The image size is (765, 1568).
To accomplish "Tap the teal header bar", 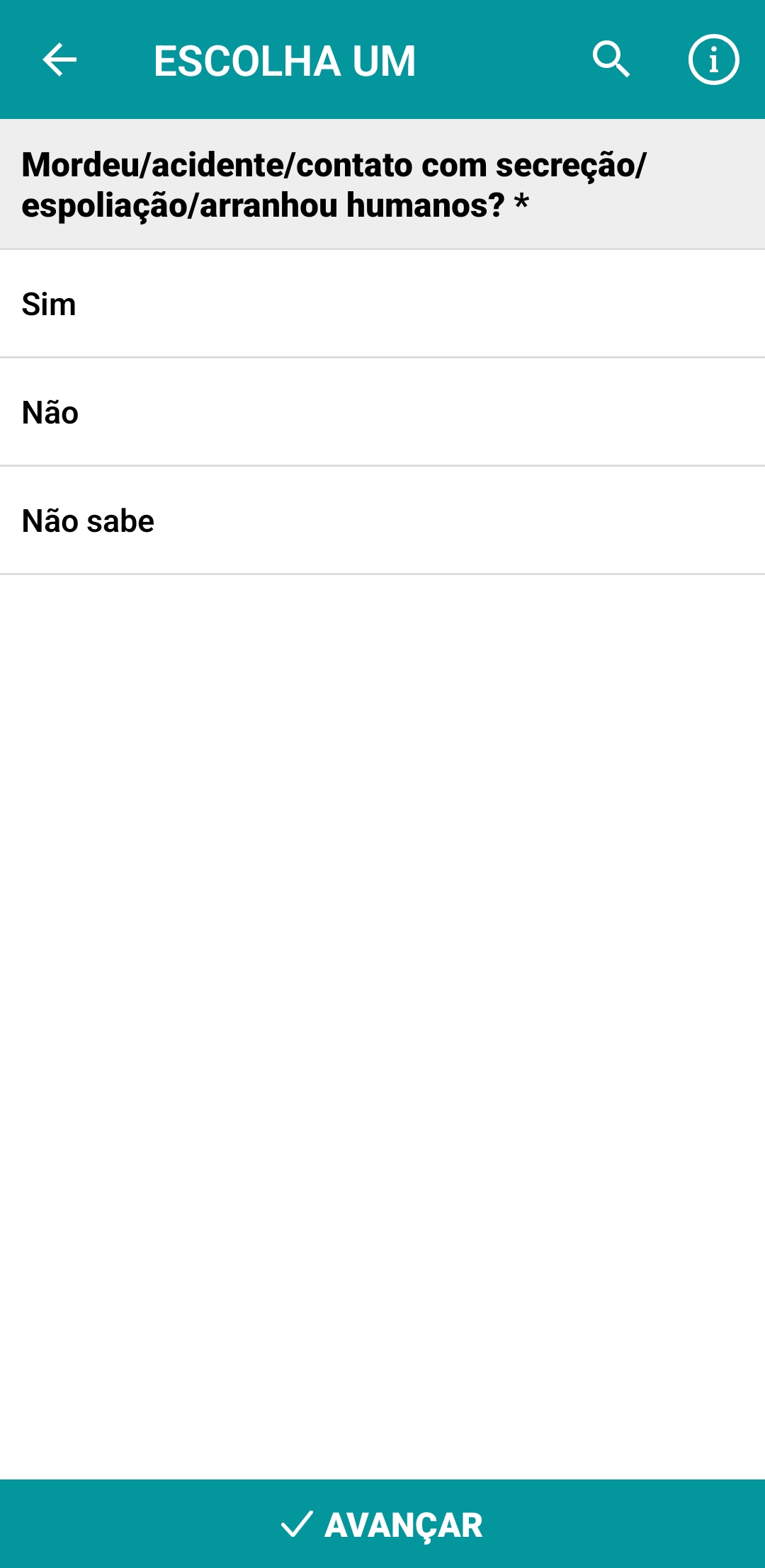I will [x=382, y=61].
